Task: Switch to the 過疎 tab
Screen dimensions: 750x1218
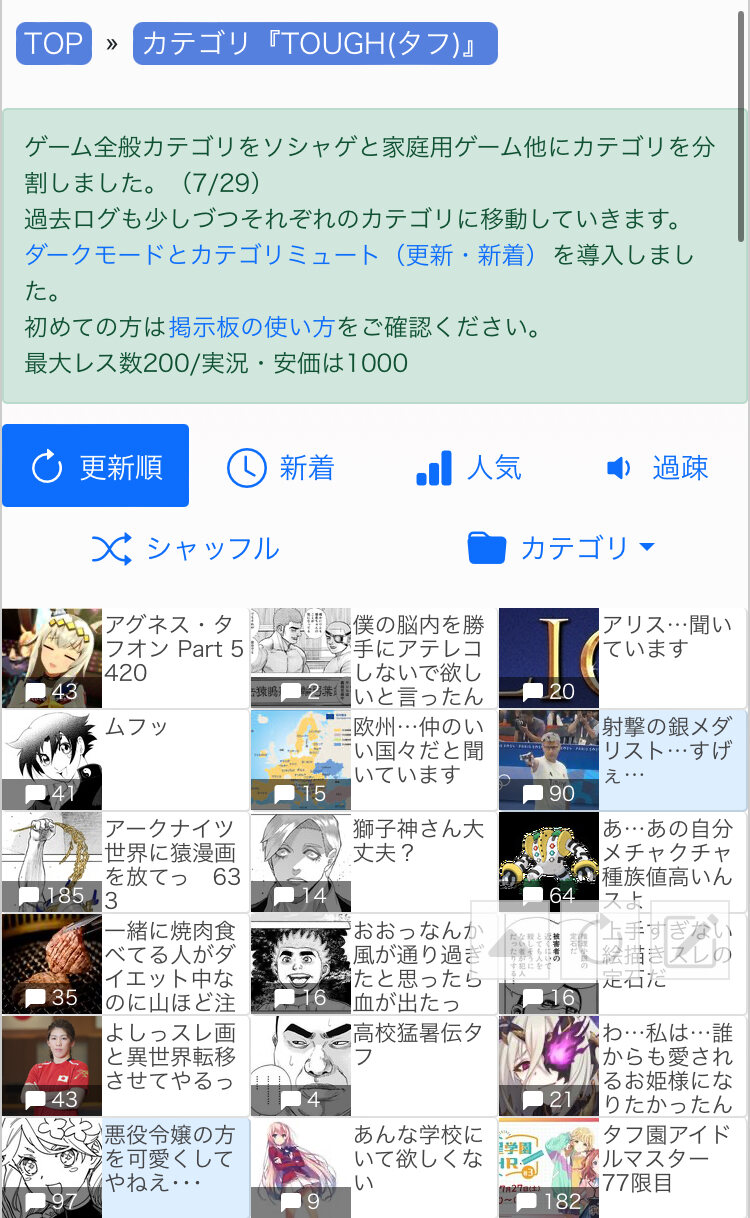Action: click(x=657, y=467)
